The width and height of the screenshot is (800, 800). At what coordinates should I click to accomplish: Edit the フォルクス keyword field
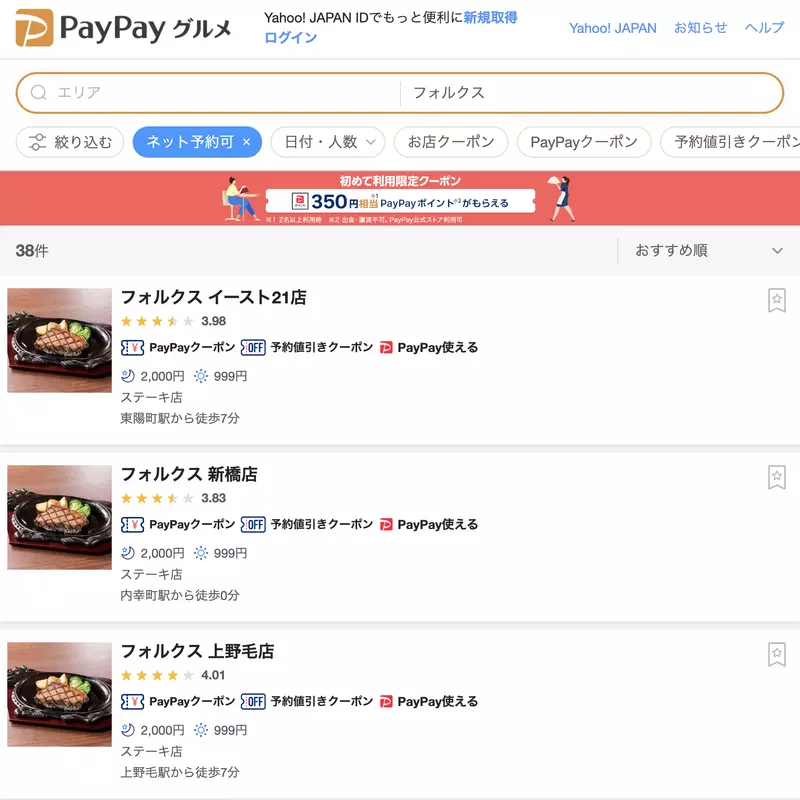(x=590, y=93)
